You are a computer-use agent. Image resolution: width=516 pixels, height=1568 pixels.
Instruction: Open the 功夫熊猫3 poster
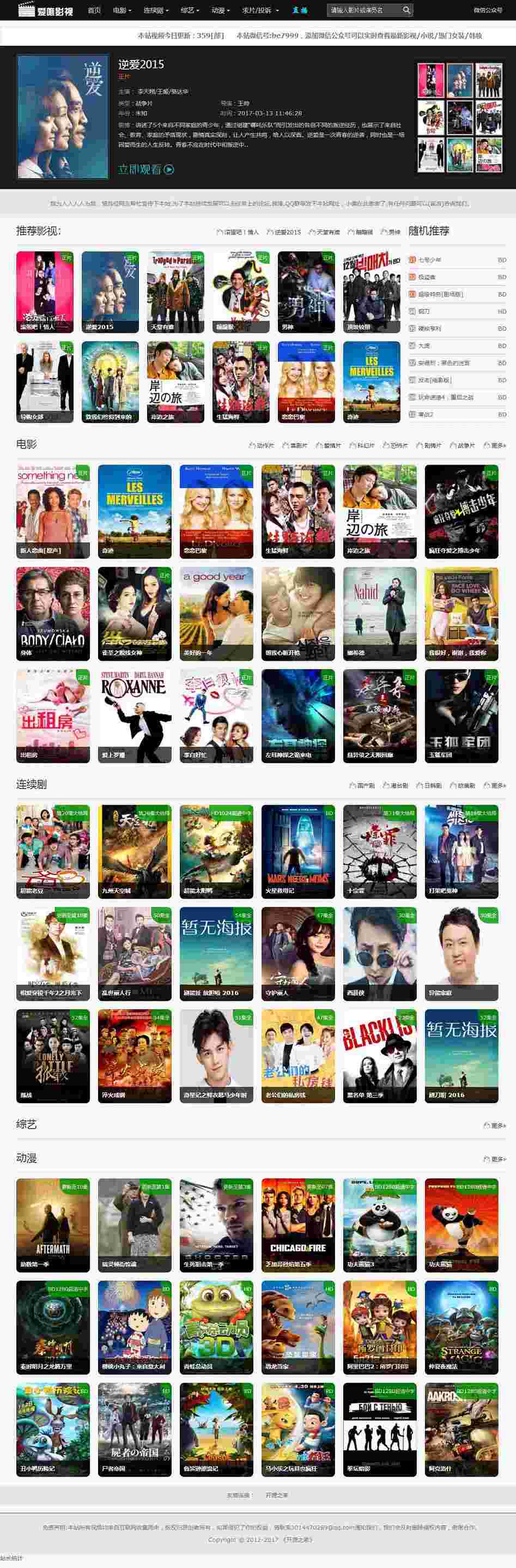click(380, 1225)
